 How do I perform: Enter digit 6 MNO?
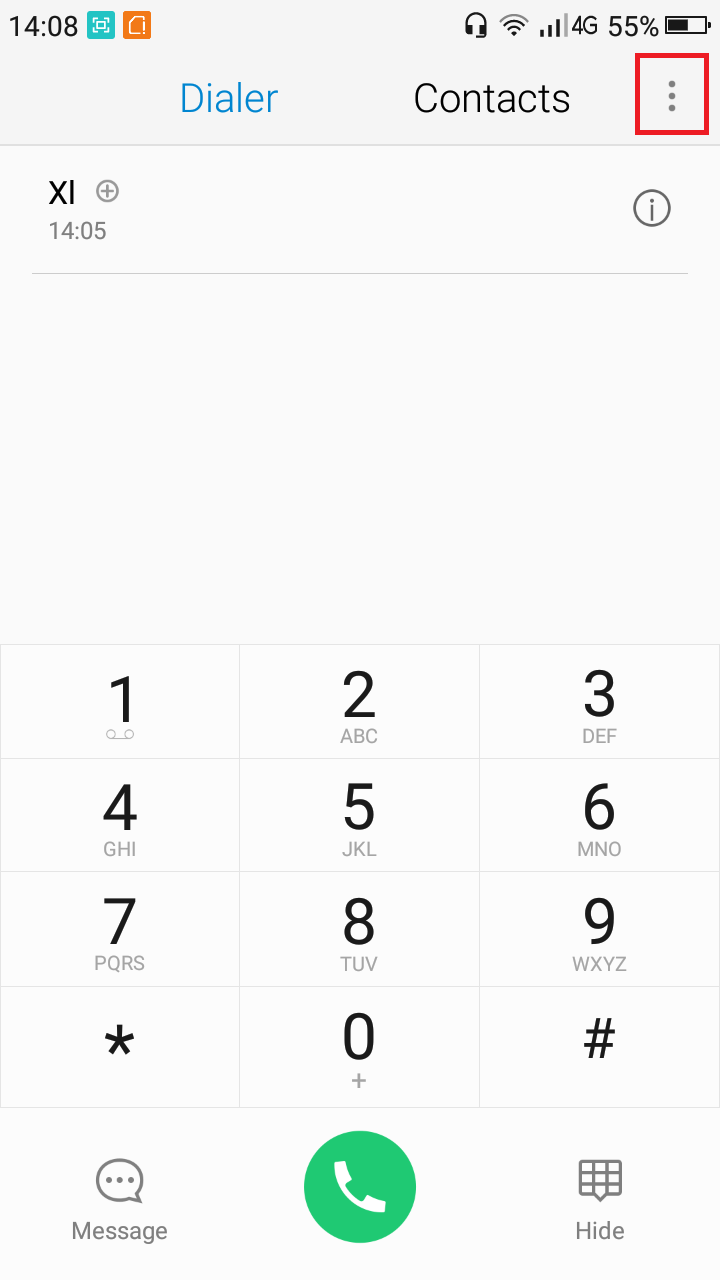(599, 815)
